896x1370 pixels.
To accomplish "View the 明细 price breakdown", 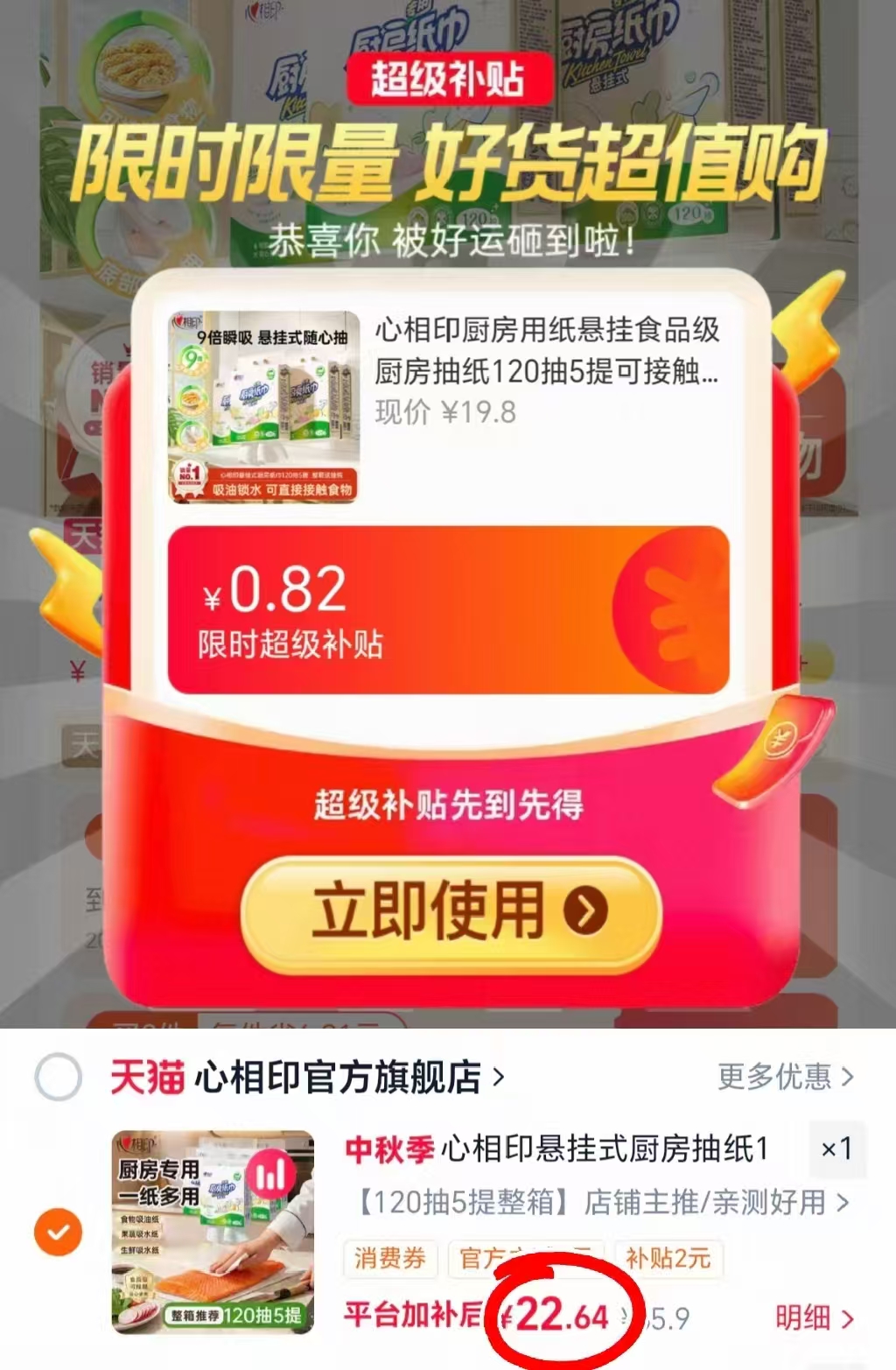I will coord(814,1317).
